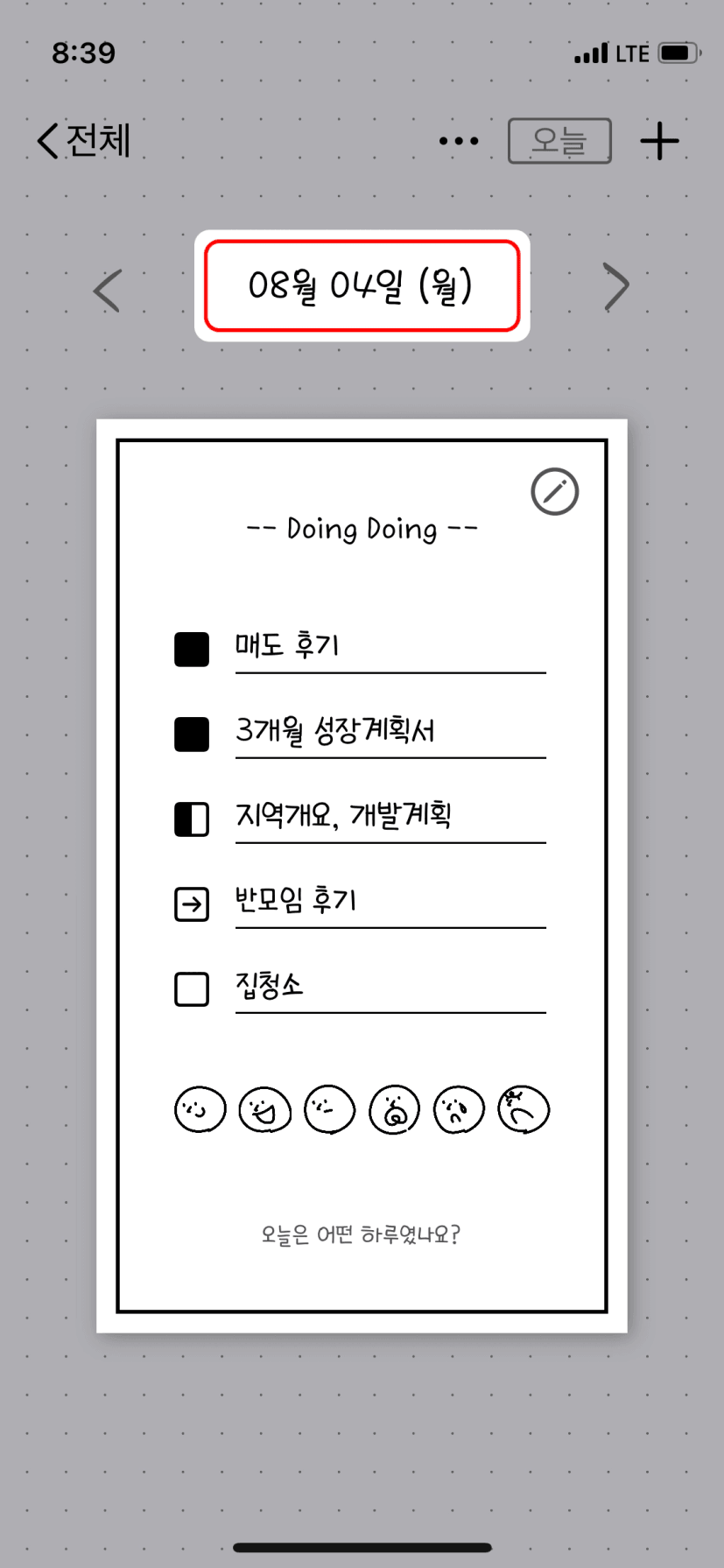This screenshot has width=724, height=1568.
Task: Select the crying mood face
Action: click(x=459, y=1109)
